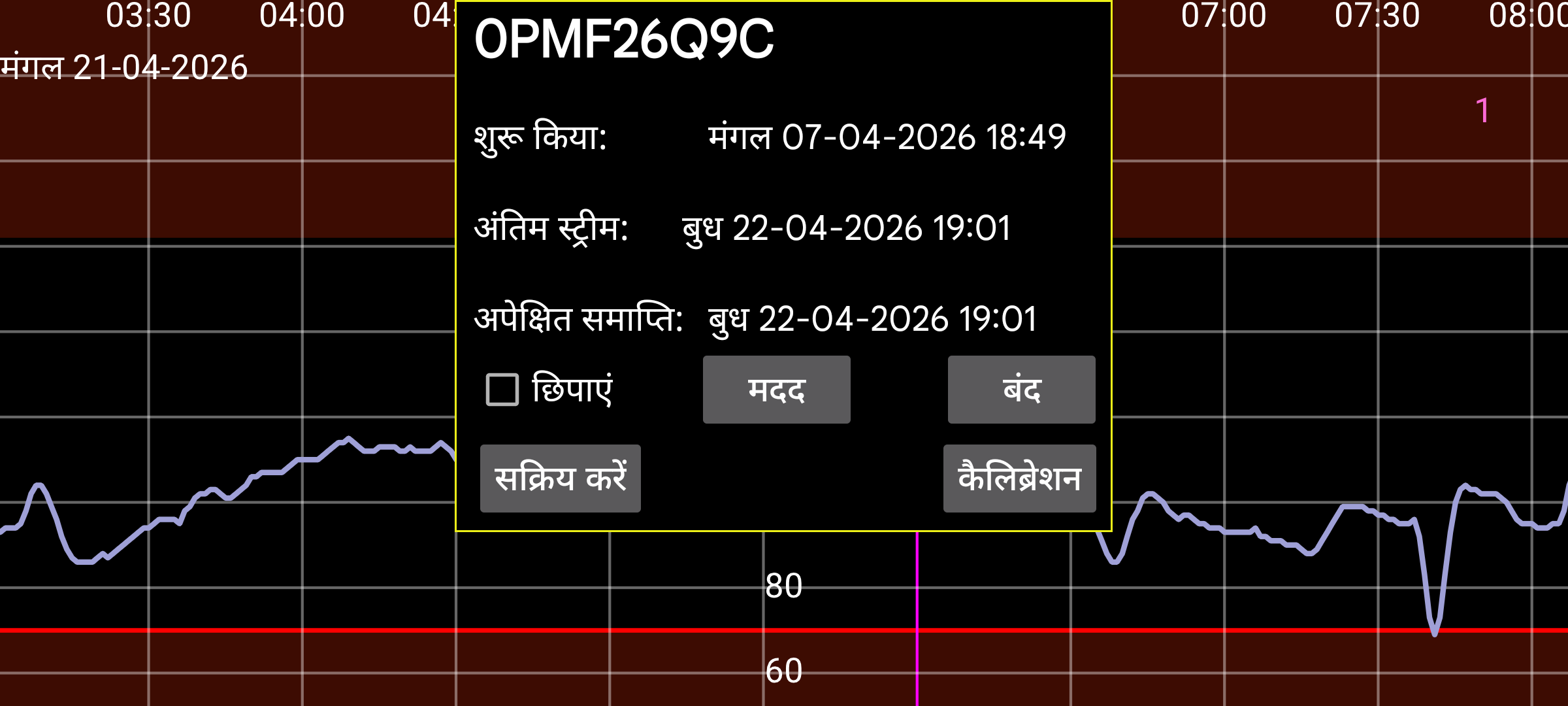Open help with the मदद button
Screen dimensions: 1568x706
tap(776, 390)
